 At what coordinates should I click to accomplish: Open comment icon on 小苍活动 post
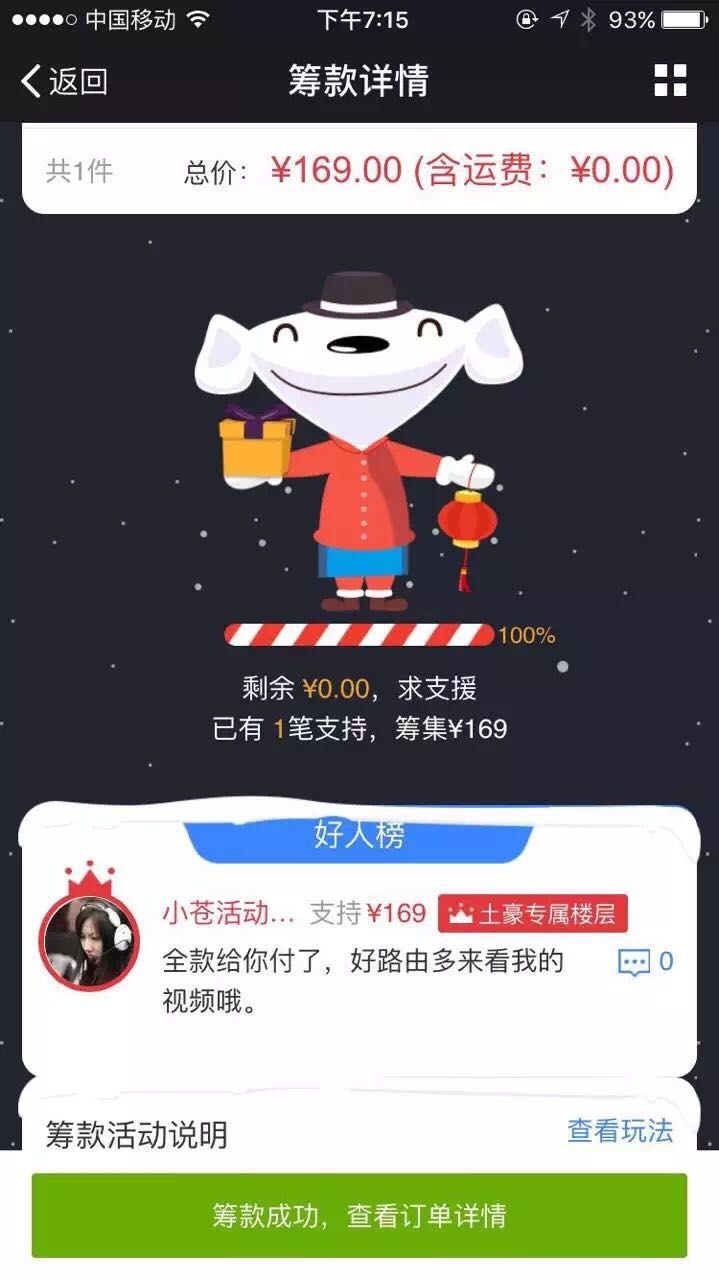click(635, 963)
